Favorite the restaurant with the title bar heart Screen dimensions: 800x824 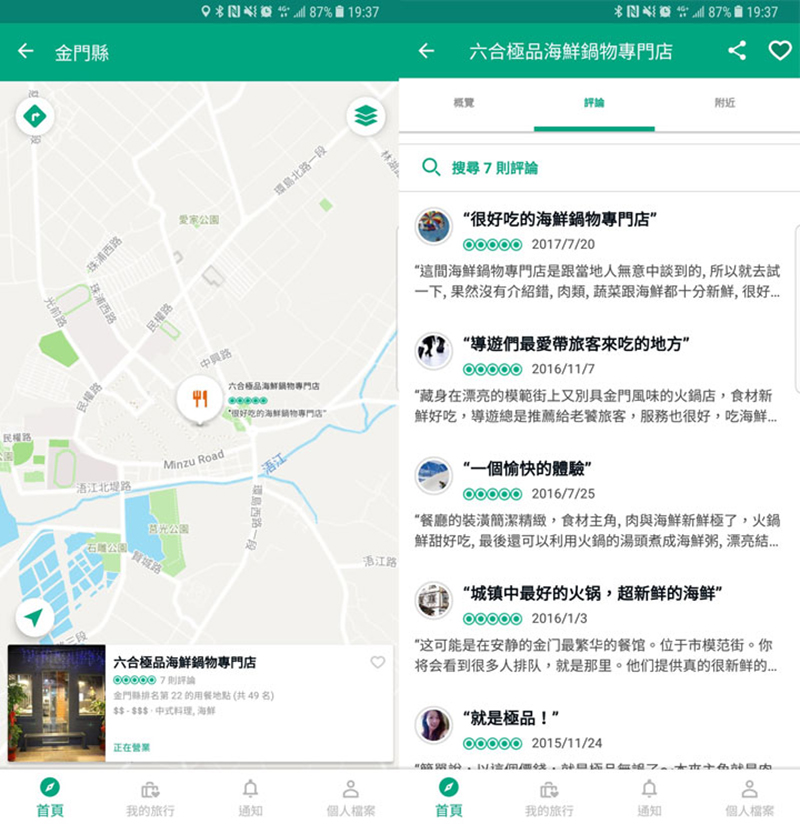click(779, 51)
